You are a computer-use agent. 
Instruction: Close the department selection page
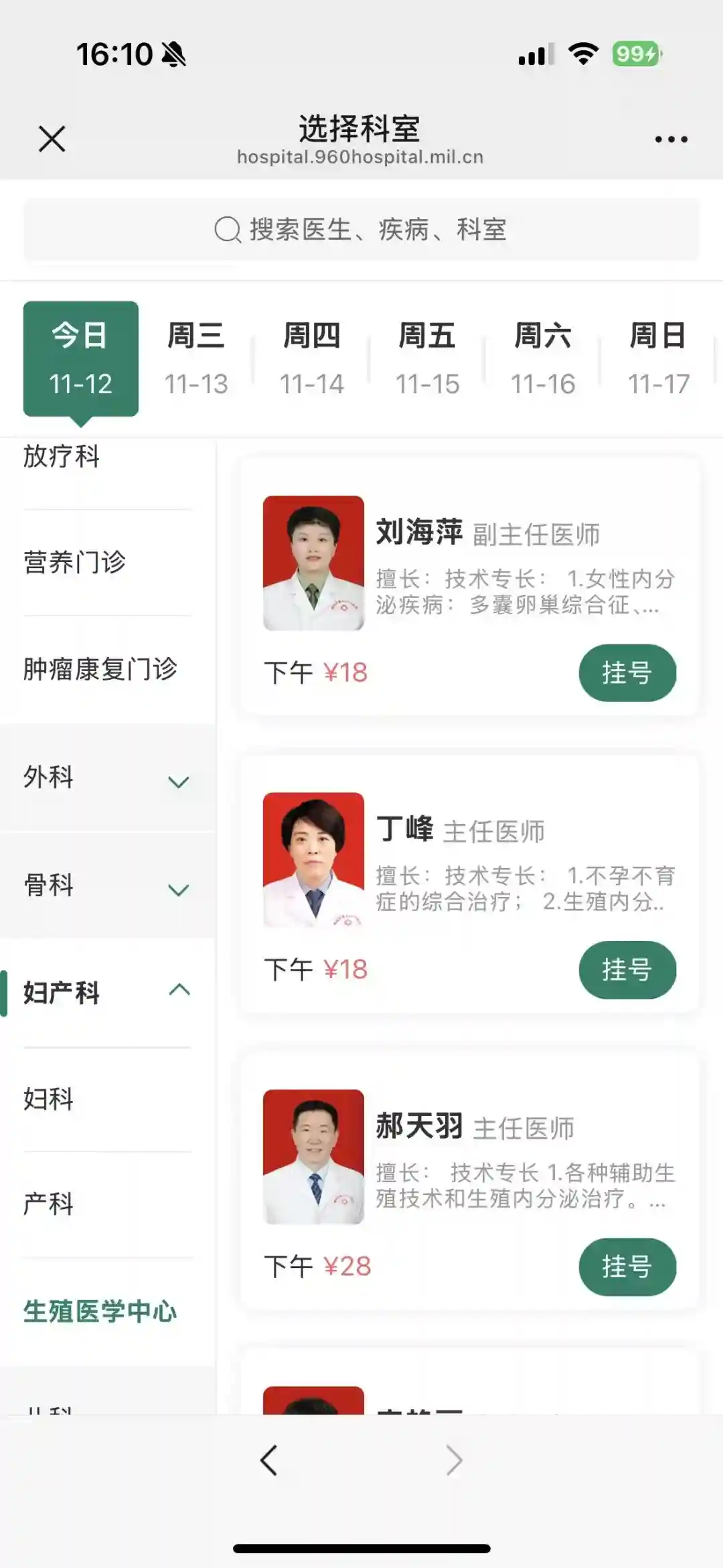point(52,139)
